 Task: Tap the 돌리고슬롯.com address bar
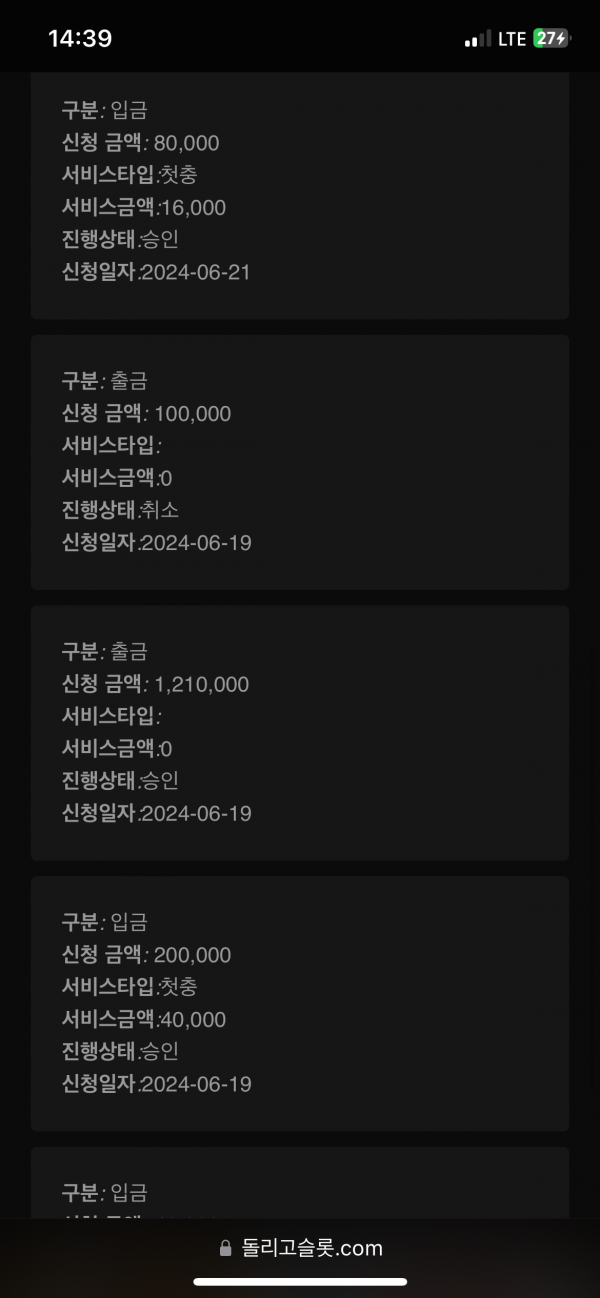point(300,1247)
